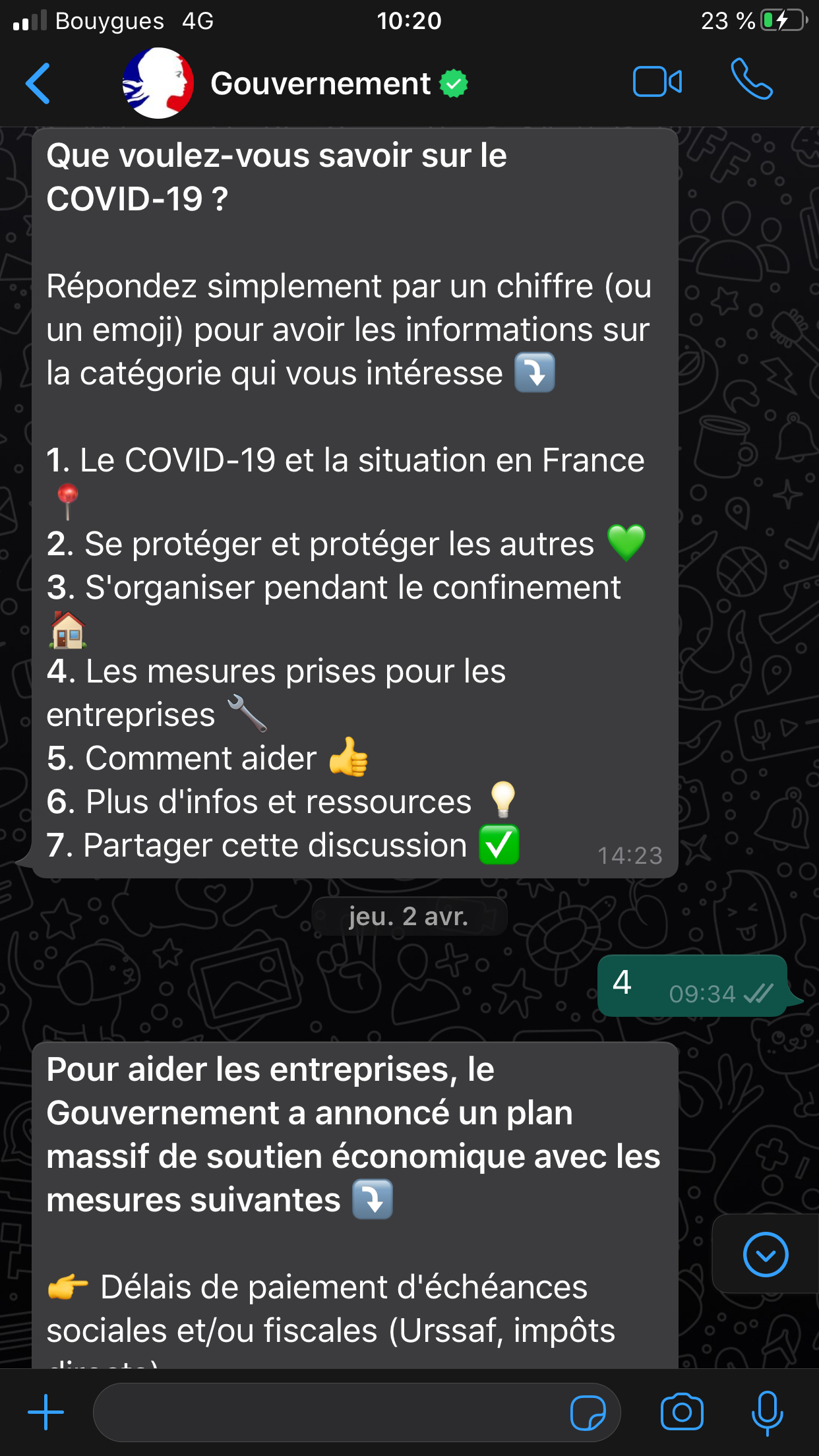Open Gouvernement contact info

pos(320,84)
